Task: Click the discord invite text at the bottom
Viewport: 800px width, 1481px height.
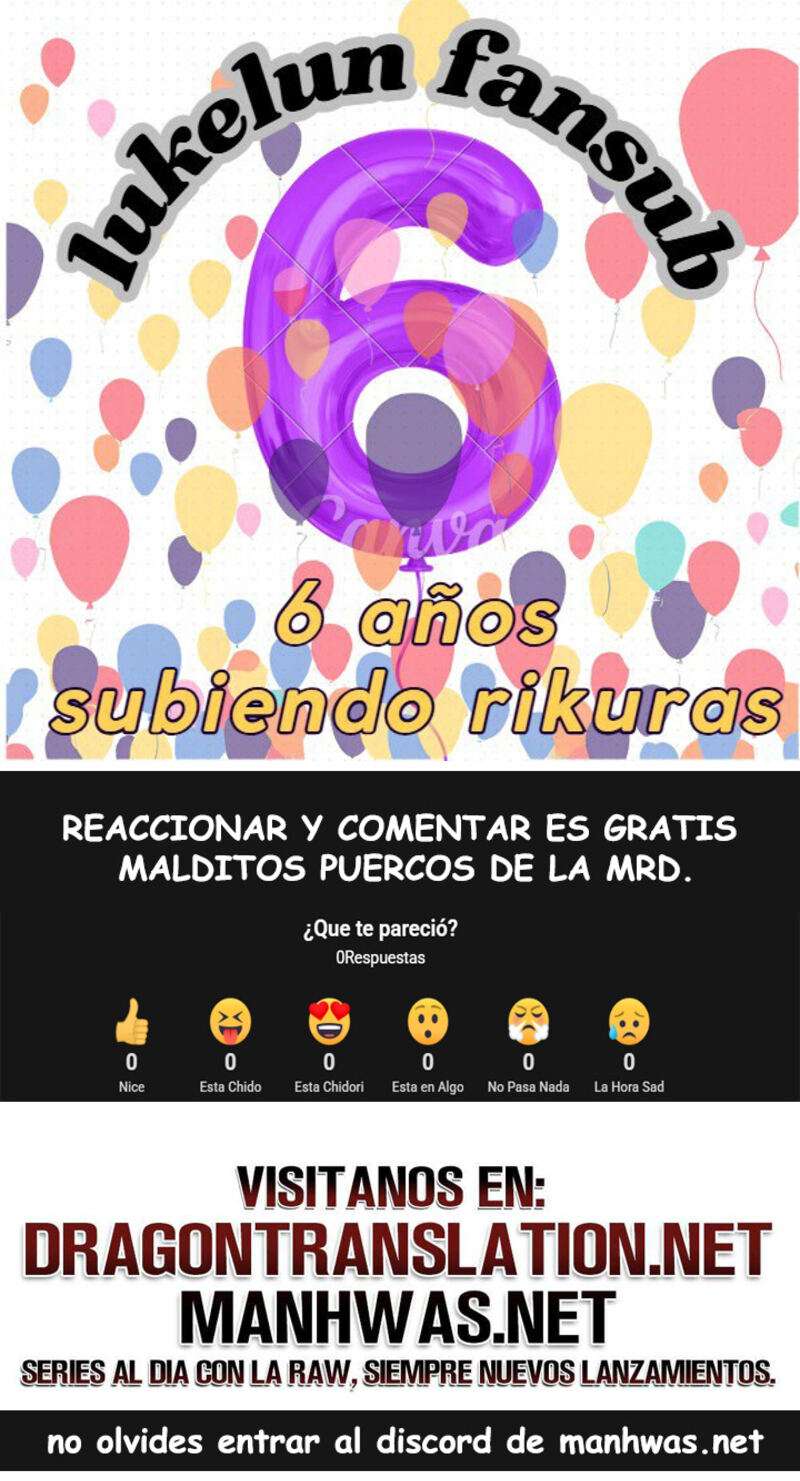Action: coord(399,1441)
